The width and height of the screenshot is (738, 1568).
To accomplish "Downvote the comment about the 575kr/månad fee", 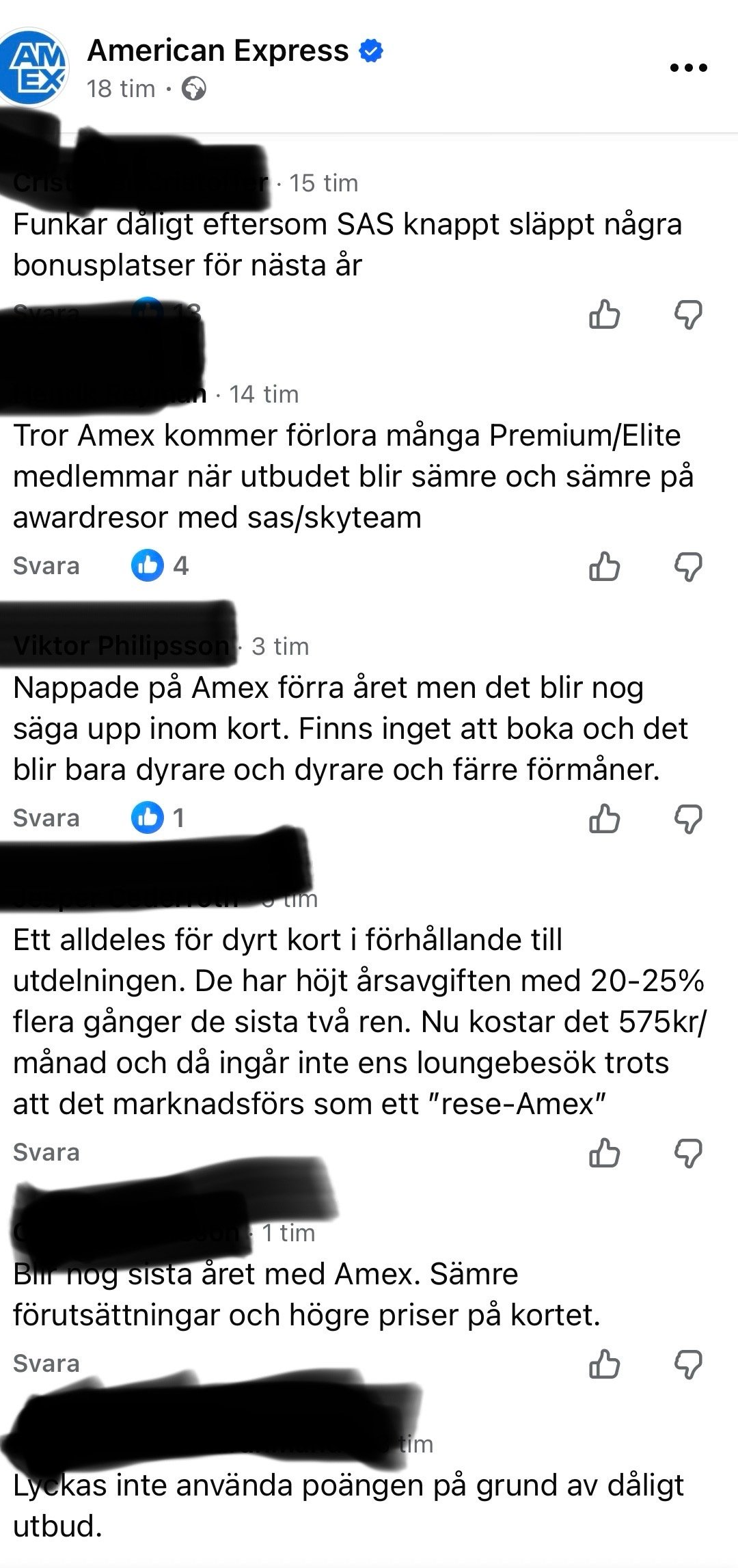I will tap(688, 1153).
